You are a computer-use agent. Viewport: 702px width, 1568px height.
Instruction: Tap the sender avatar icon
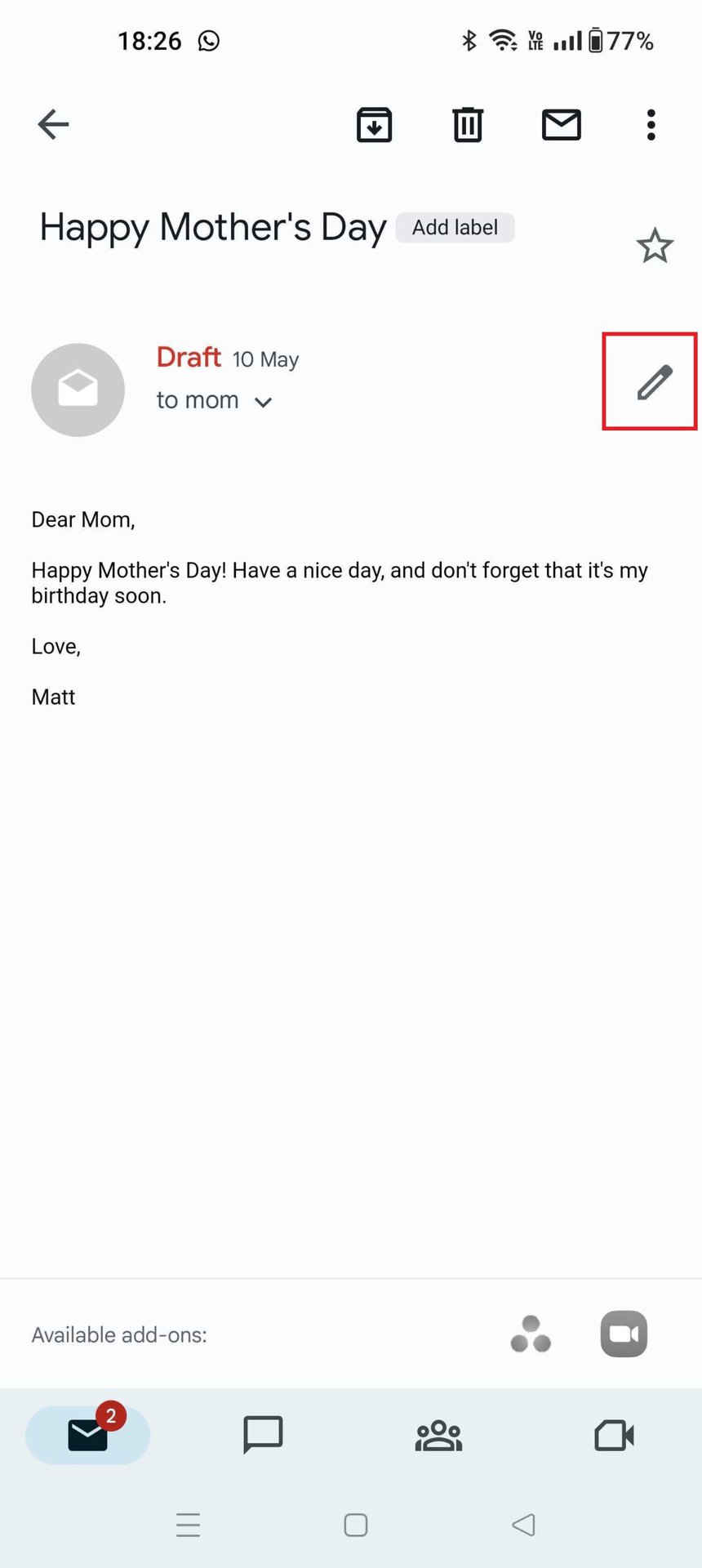pyautogui.click(x=78, y=390)
